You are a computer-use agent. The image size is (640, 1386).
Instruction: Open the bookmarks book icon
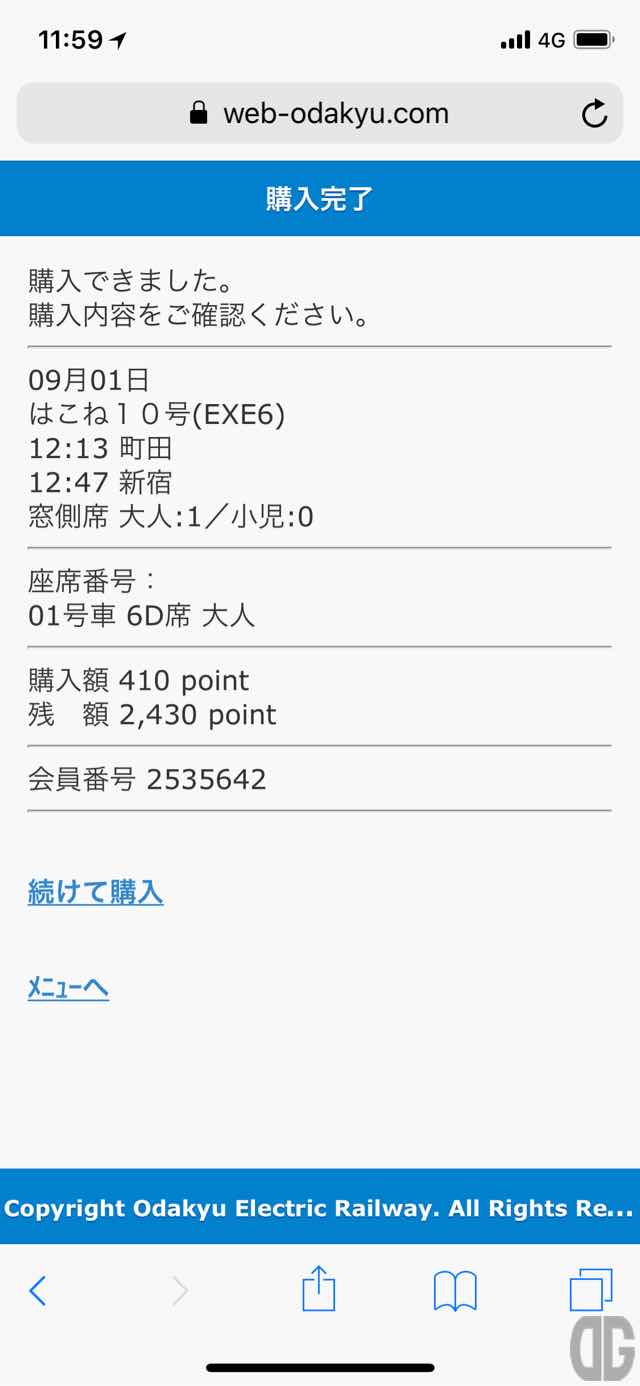(455, 1291)
